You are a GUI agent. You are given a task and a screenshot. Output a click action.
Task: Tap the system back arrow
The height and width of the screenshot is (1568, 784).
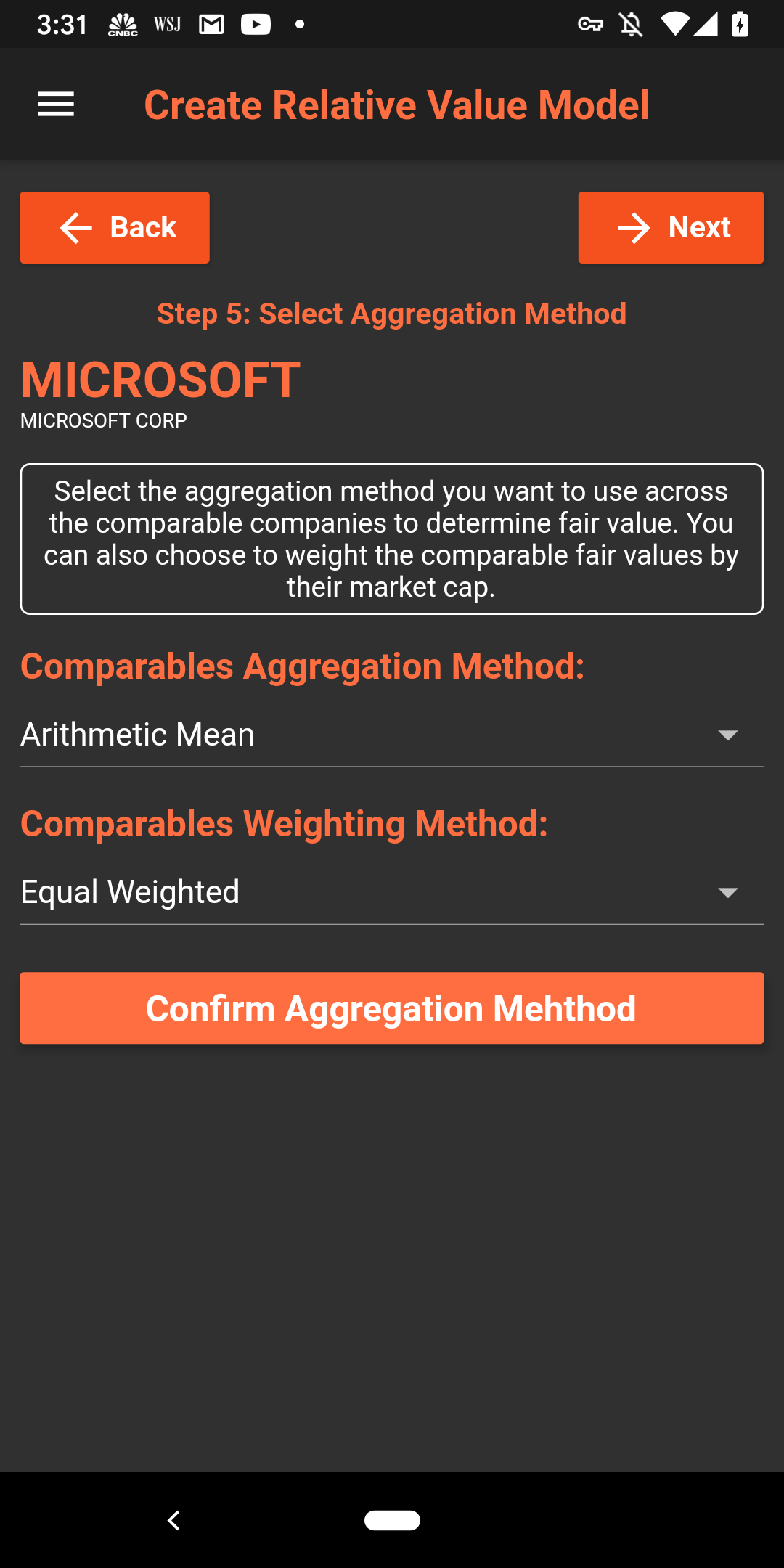pyautogui.click(x=173, y=1520)
